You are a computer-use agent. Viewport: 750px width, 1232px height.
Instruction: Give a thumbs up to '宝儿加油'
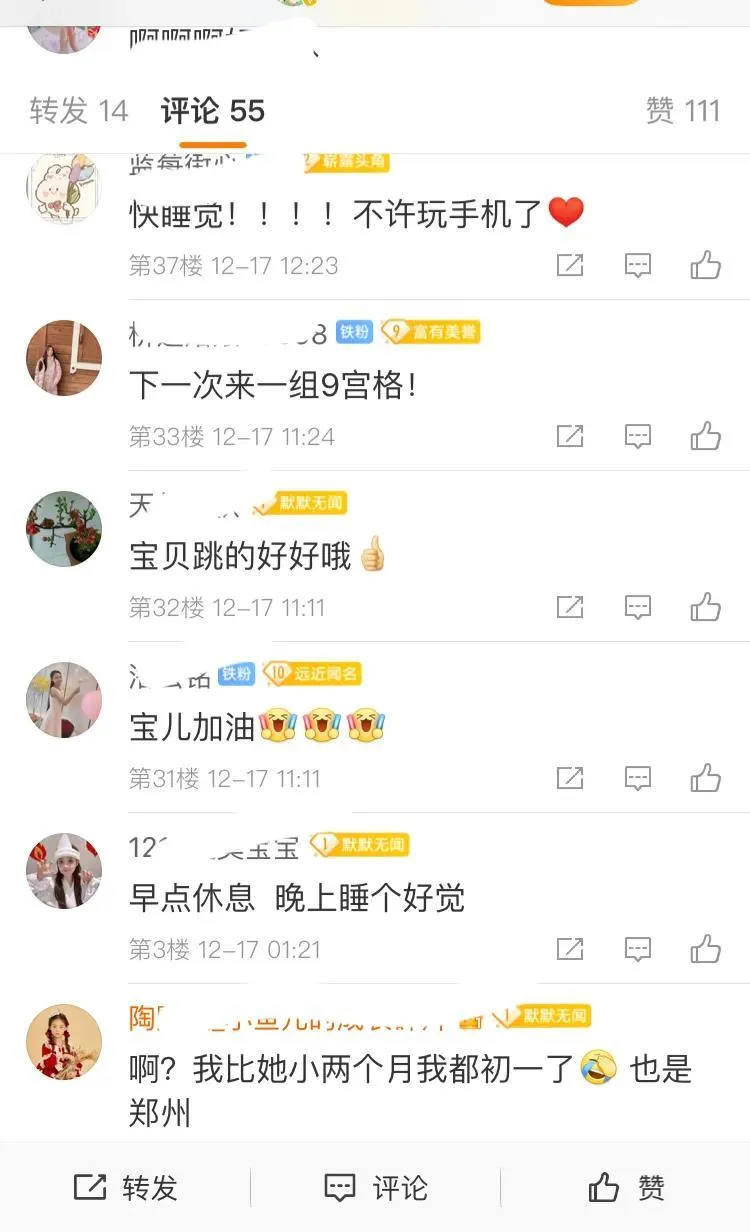(705, 778)
